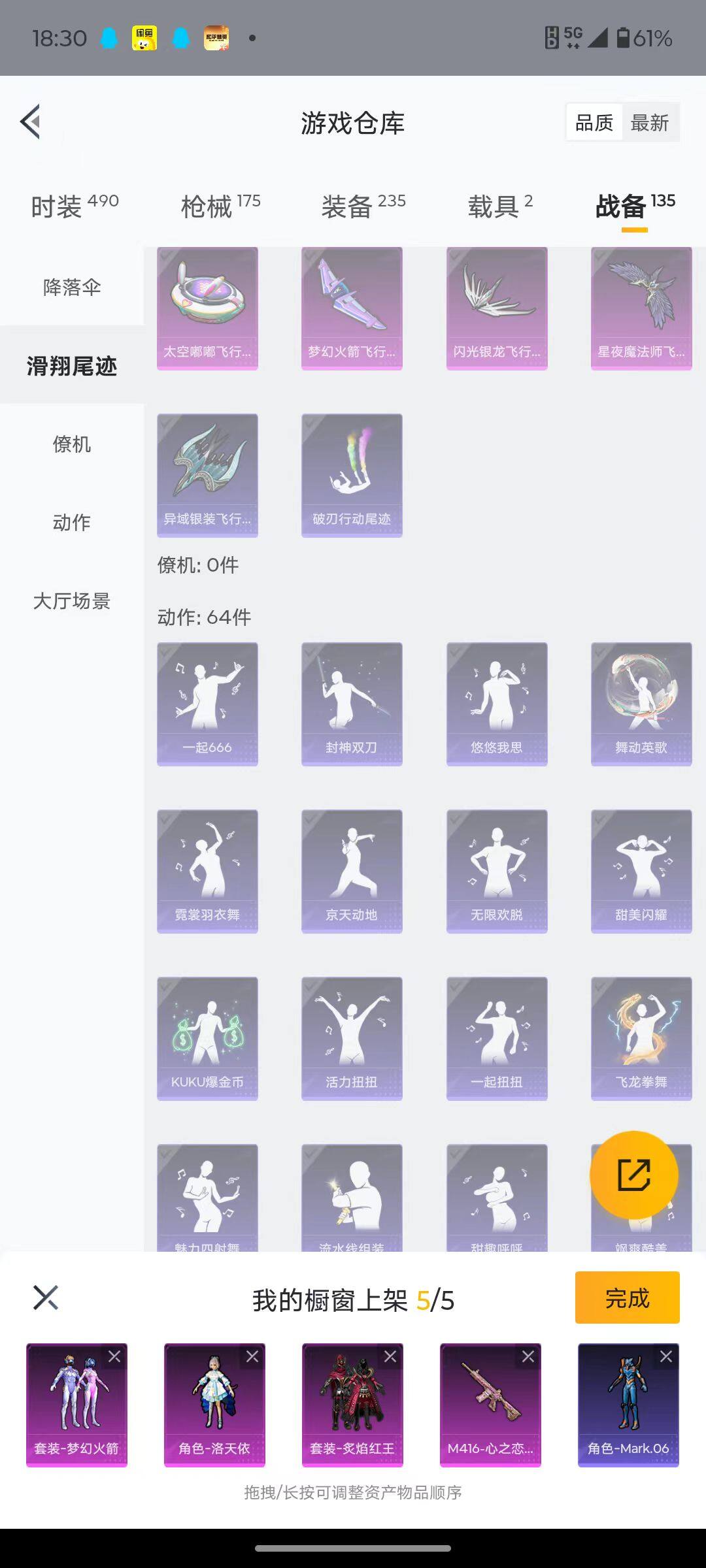This screenshot has width=706, height=1568.
Task: Switch sorting to 品质 mode
Action: point(594,122)
